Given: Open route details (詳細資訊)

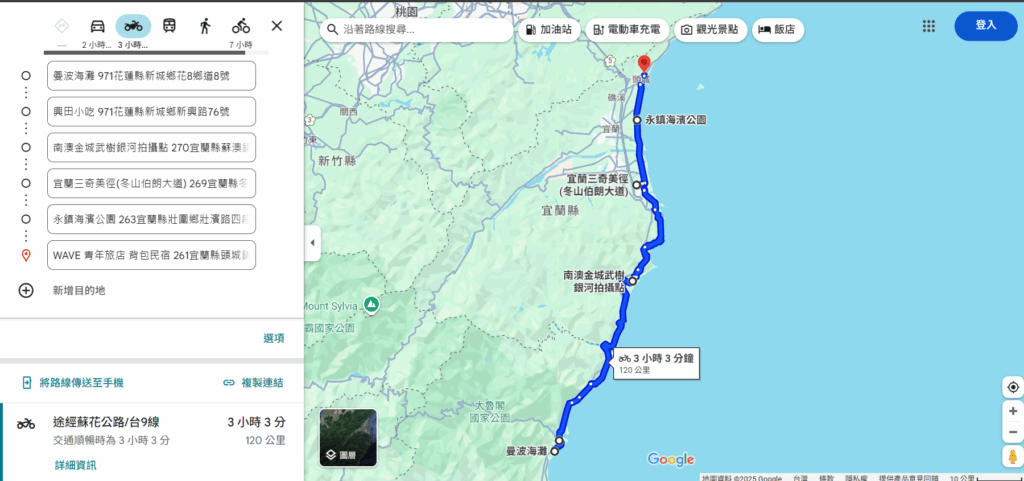Looking at the screenshot, I should tap(75, 465).
